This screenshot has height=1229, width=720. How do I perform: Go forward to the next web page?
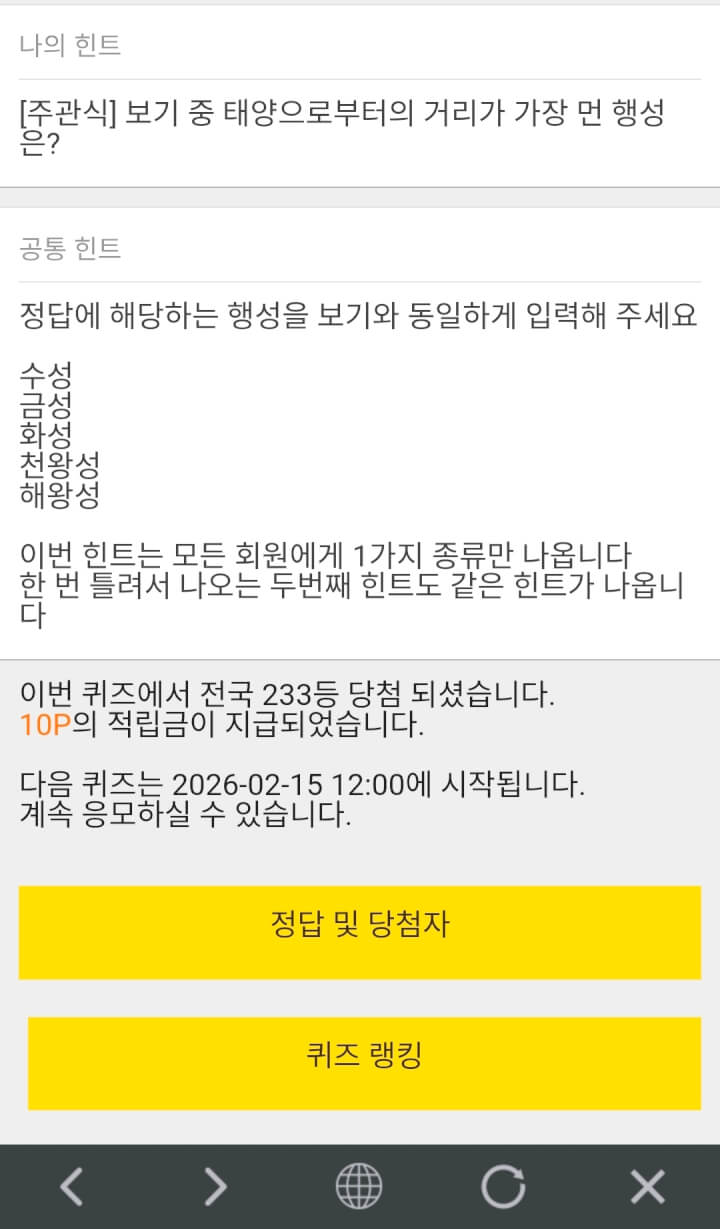click(215, 1187)
